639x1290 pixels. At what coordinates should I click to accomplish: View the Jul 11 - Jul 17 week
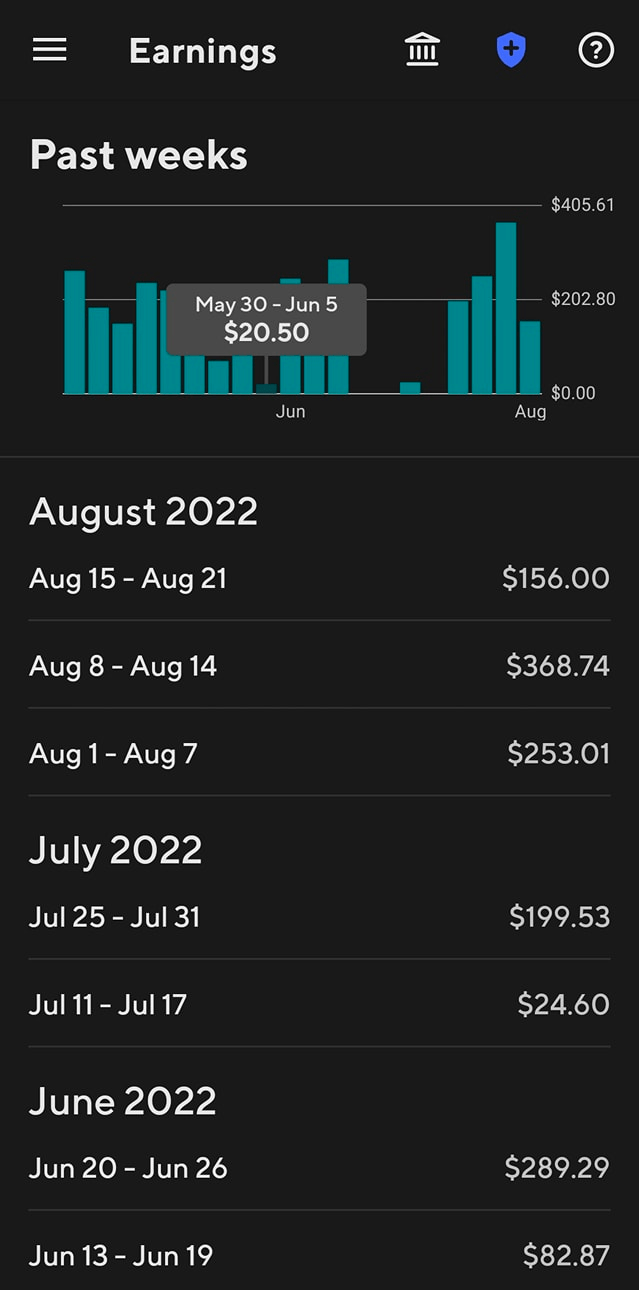point(319,1004)
